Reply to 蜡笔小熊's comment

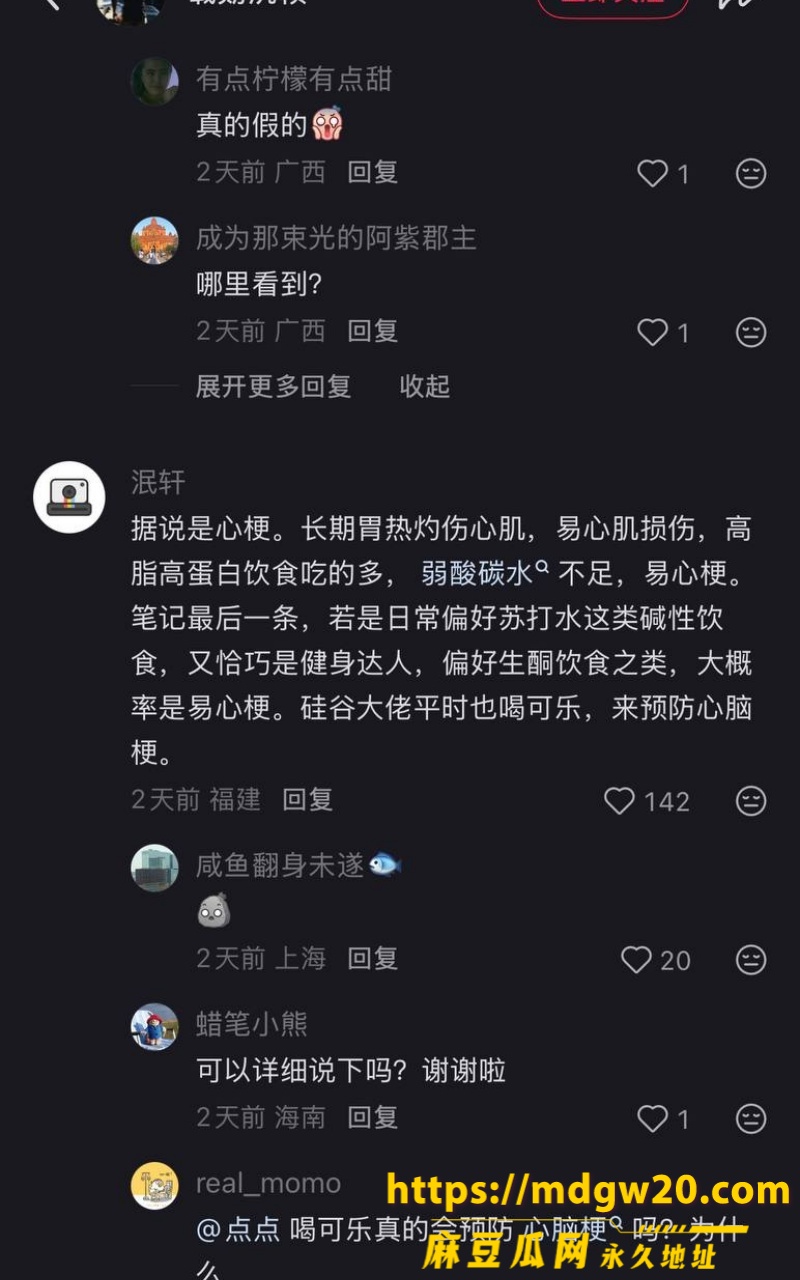coord(373,1117)
